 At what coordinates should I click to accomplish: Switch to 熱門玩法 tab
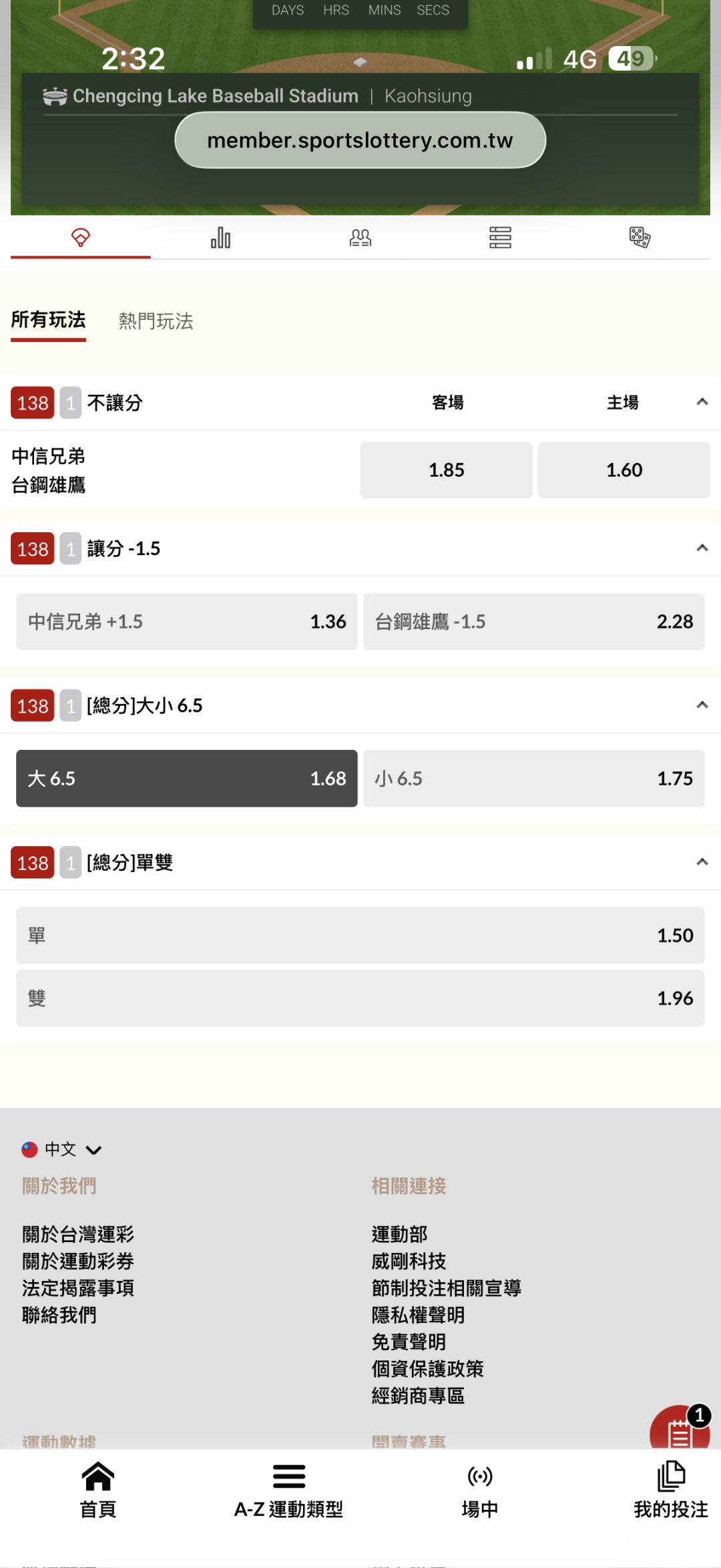156,321
